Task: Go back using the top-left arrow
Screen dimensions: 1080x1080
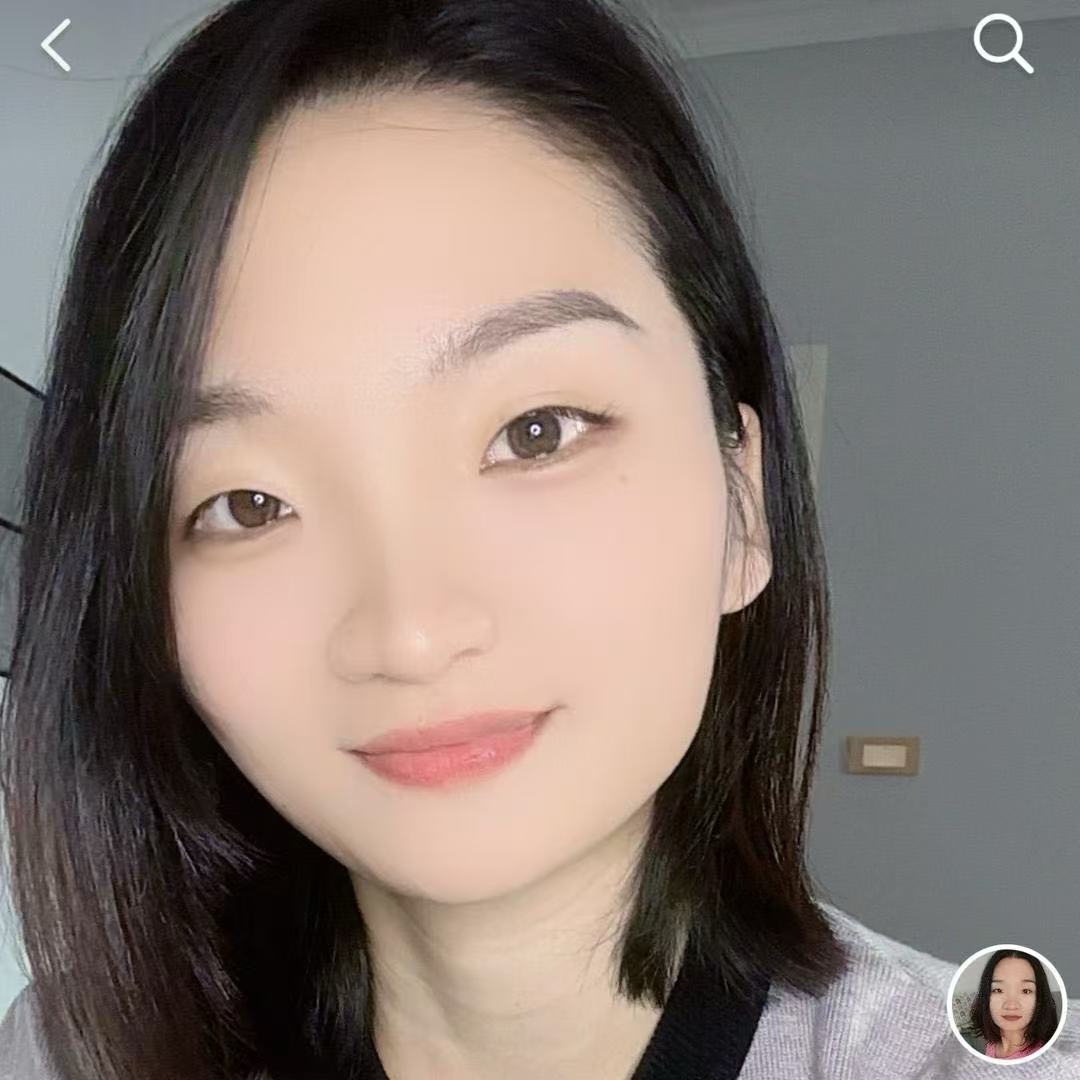Action: point(56,45)
